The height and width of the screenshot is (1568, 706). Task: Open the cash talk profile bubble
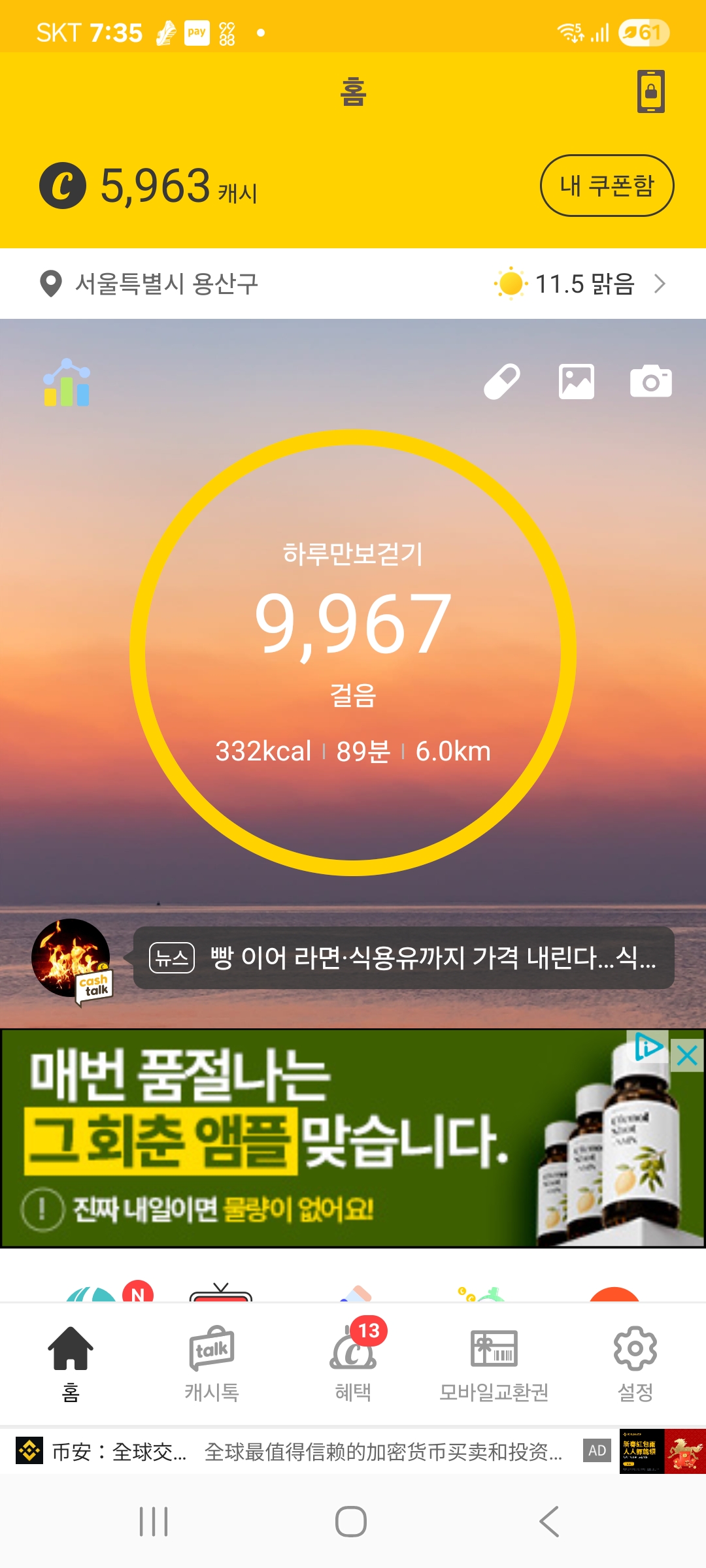point(72,958)
